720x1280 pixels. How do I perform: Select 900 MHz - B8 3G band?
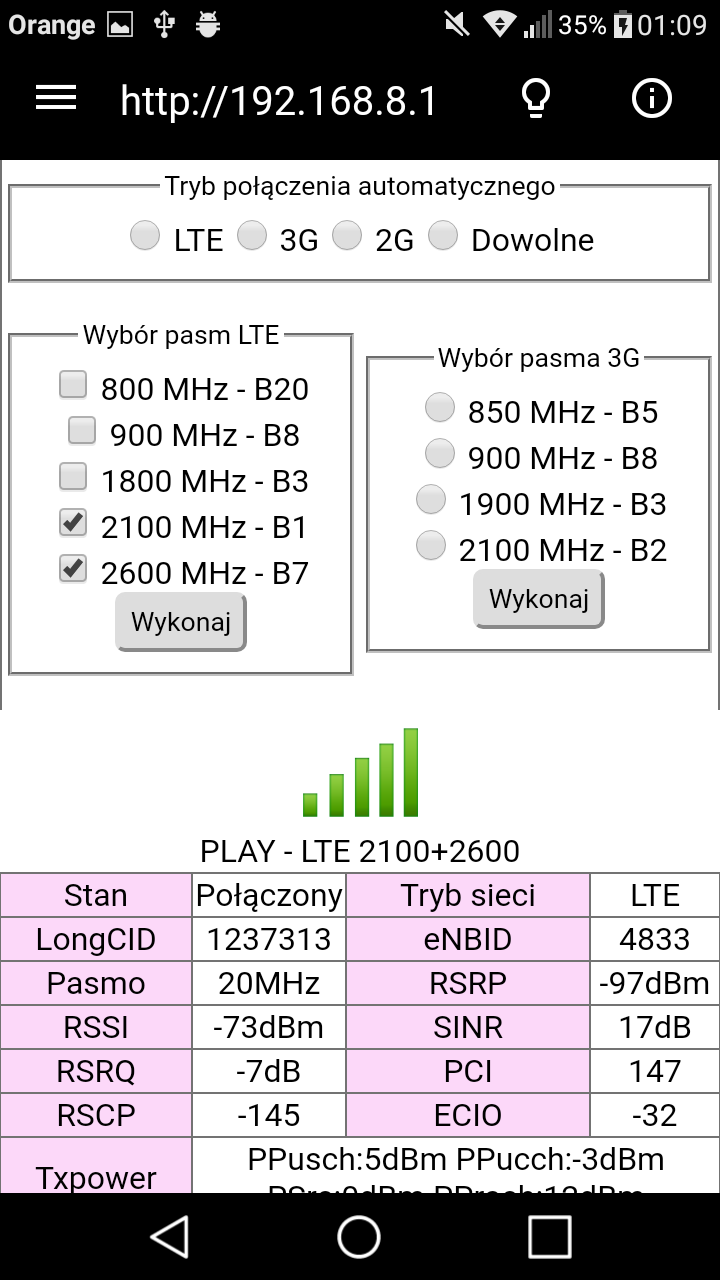(440, 453)
